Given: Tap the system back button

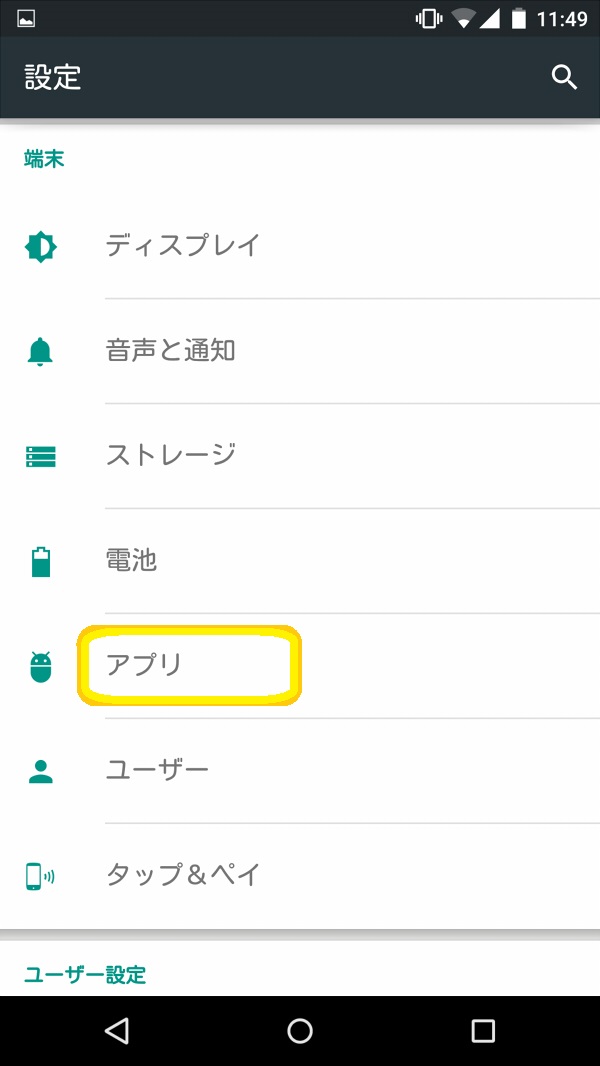Looking at the screenshot, I should click(117, 1030).
